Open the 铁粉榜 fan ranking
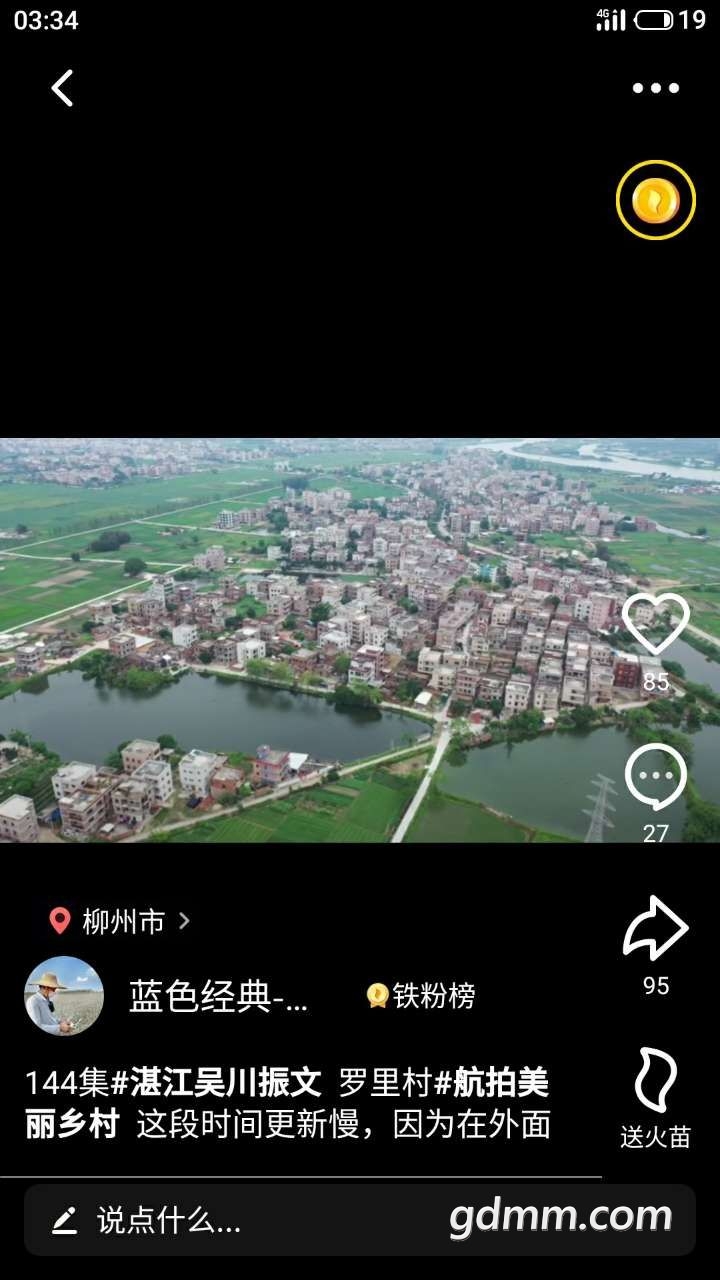720x1280 pixels. click(x=421, y=996)
